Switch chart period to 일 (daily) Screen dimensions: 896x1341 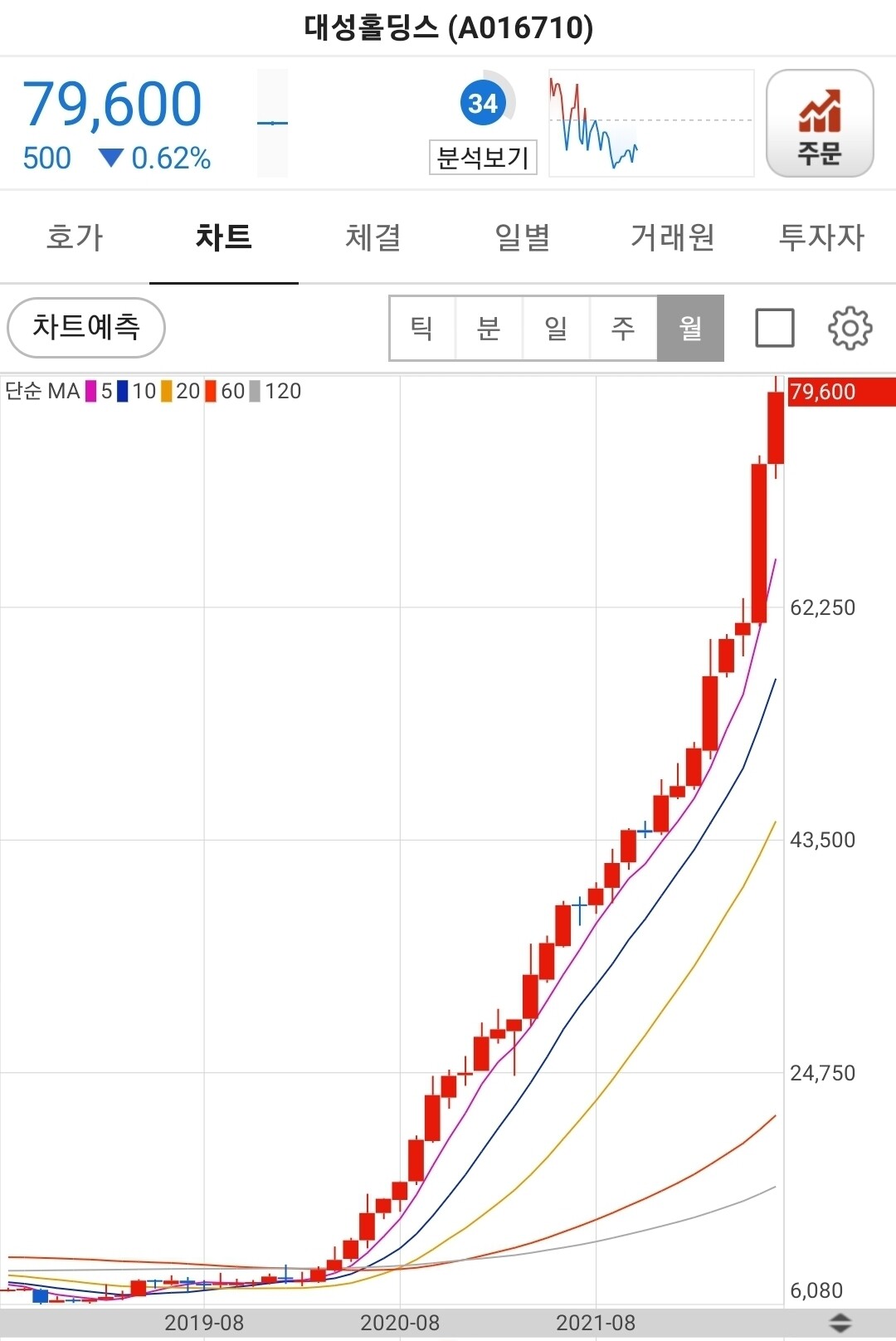coord(557,328)
